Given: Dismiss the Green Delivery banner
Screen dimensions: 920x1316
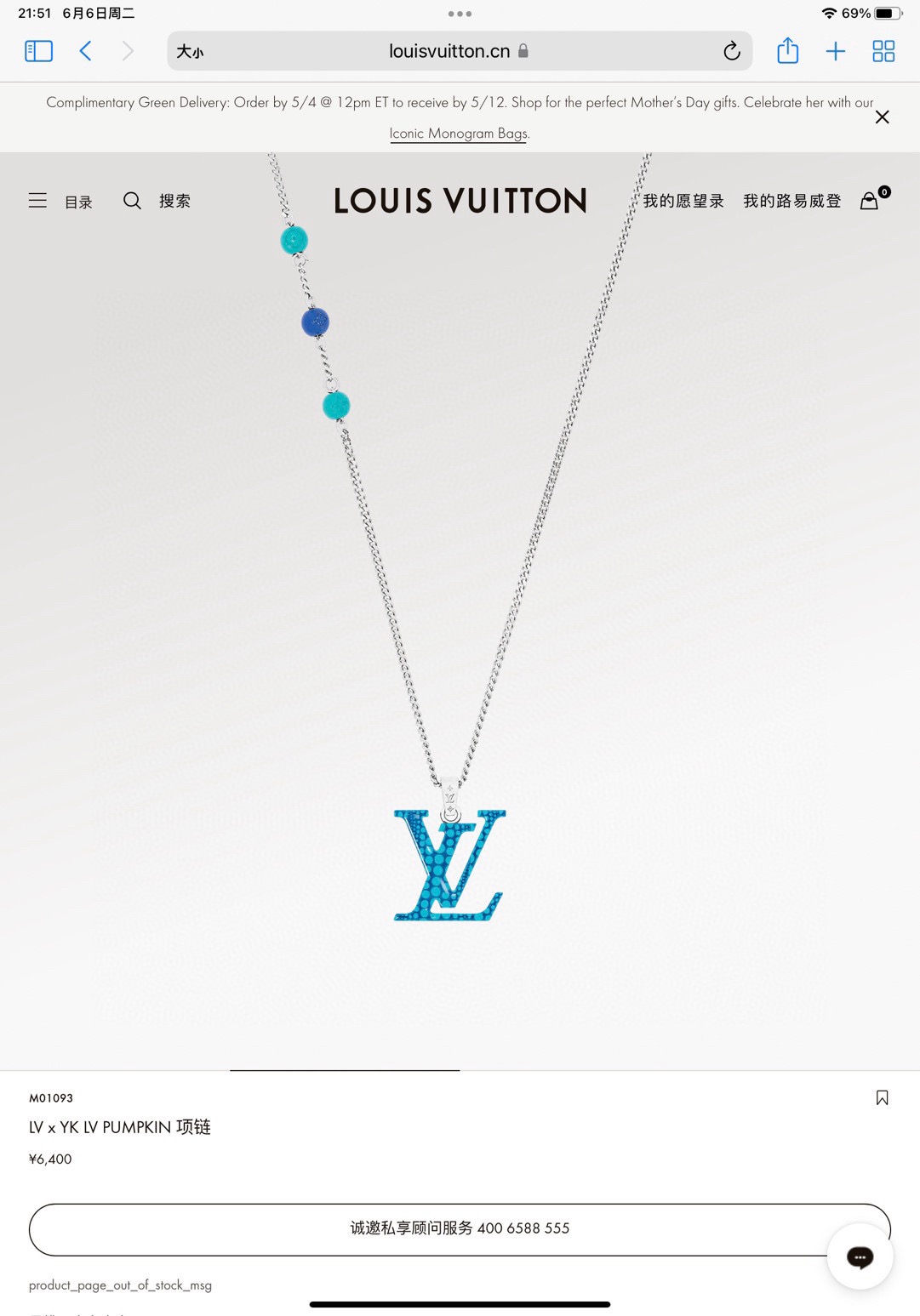Looking at the screenshot, I should click(882, 117).
